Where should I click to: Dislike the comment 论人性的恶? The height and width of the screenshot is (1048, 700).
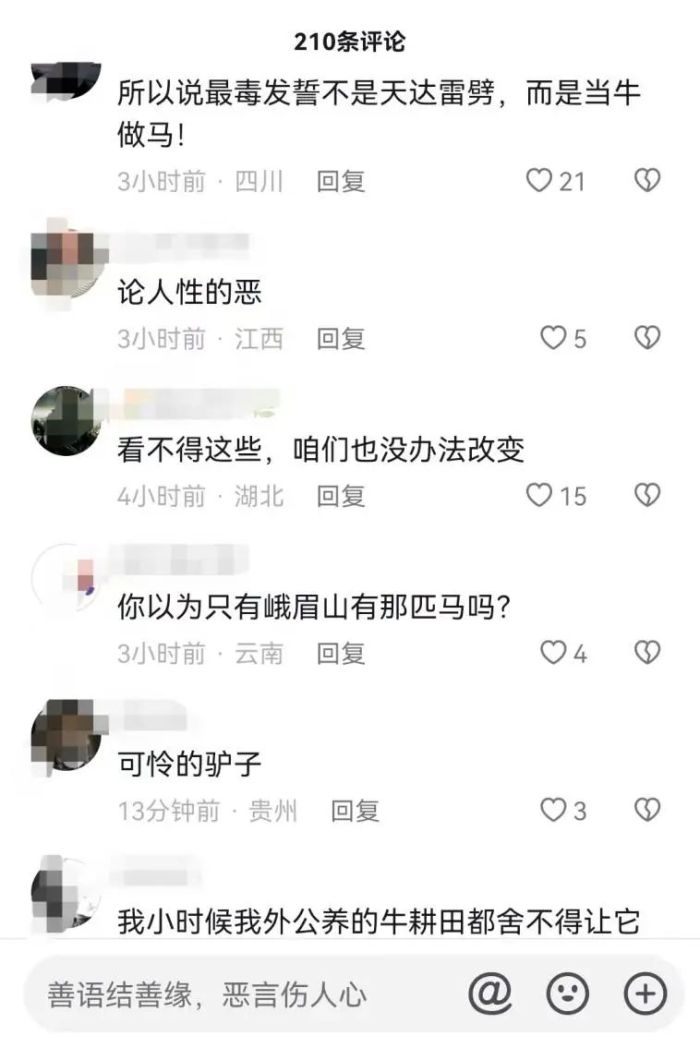coord(648,338)
